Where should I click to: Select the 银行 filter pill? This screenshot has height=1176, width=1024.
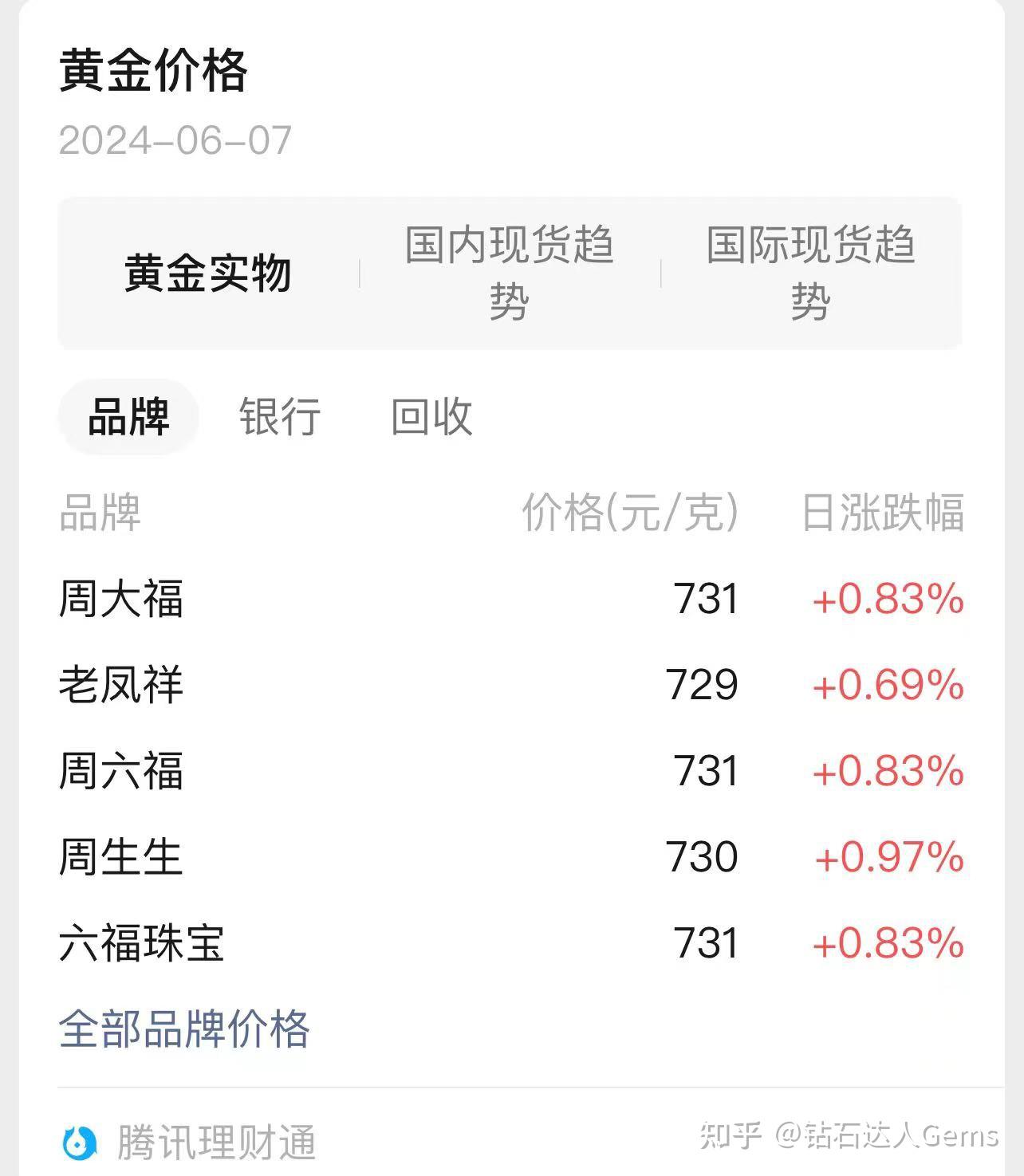click(278, 416)
